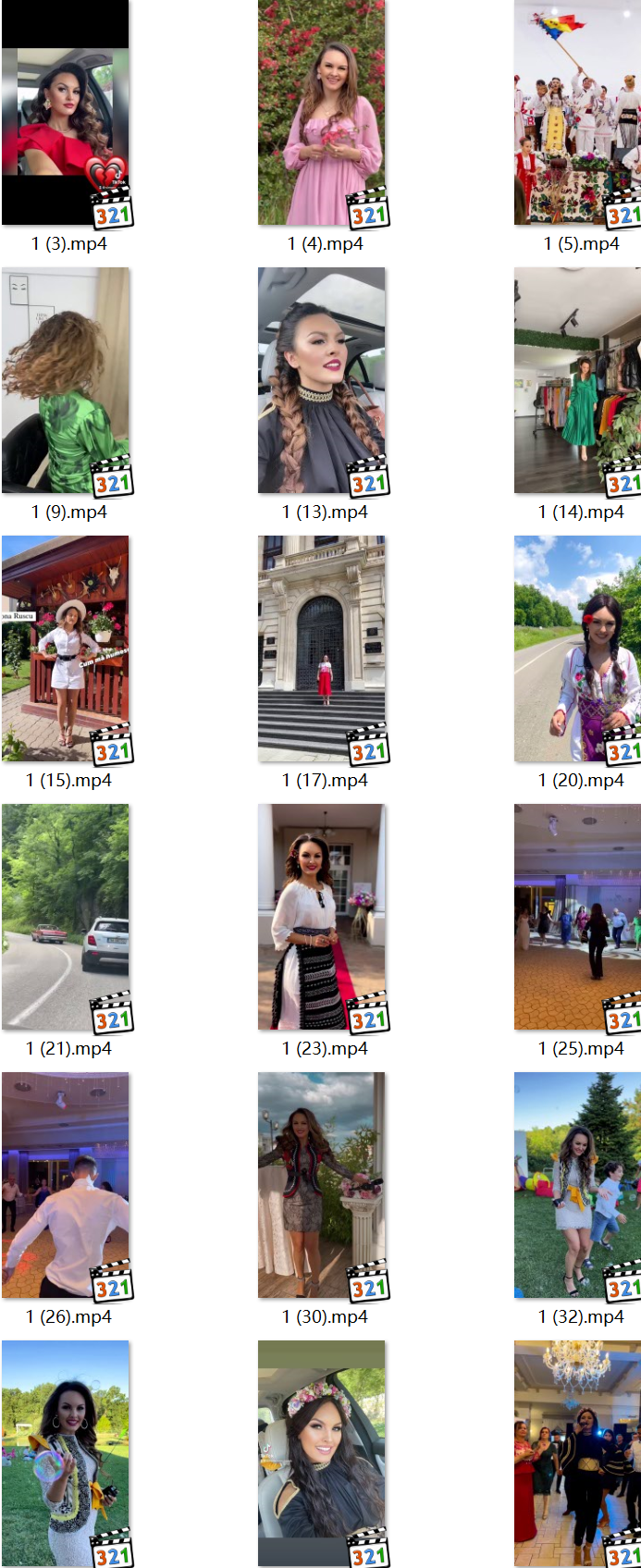Open video file 1 (30).mp4
Image resolution: width=641 pixels, height=1568 pixels.
tap(322, 1185)
